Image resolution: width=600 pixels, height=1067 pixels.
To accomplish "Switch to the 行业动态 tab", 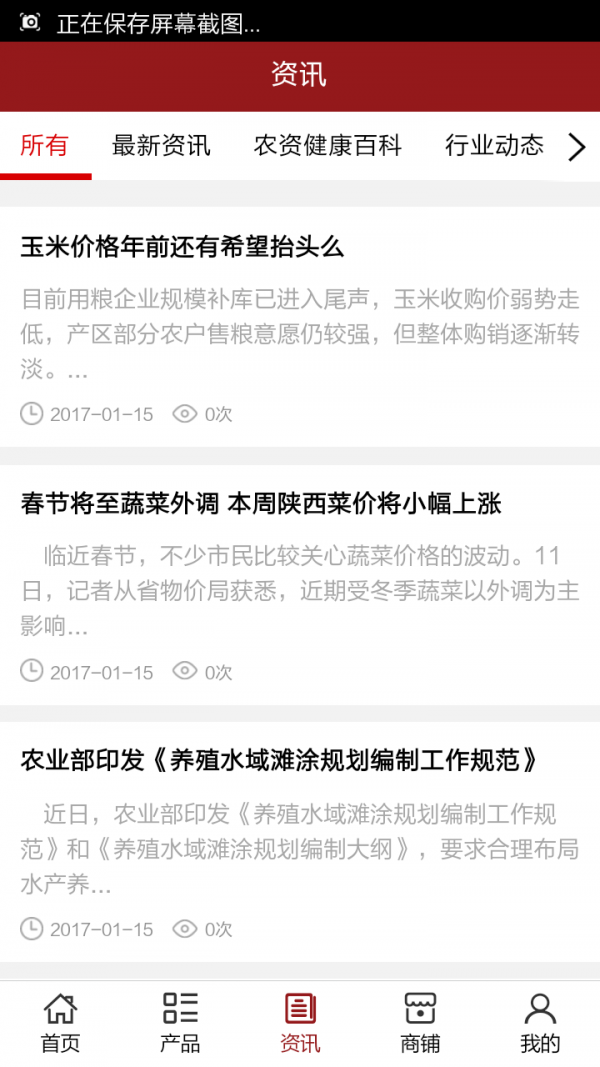I will coord(494,146).
